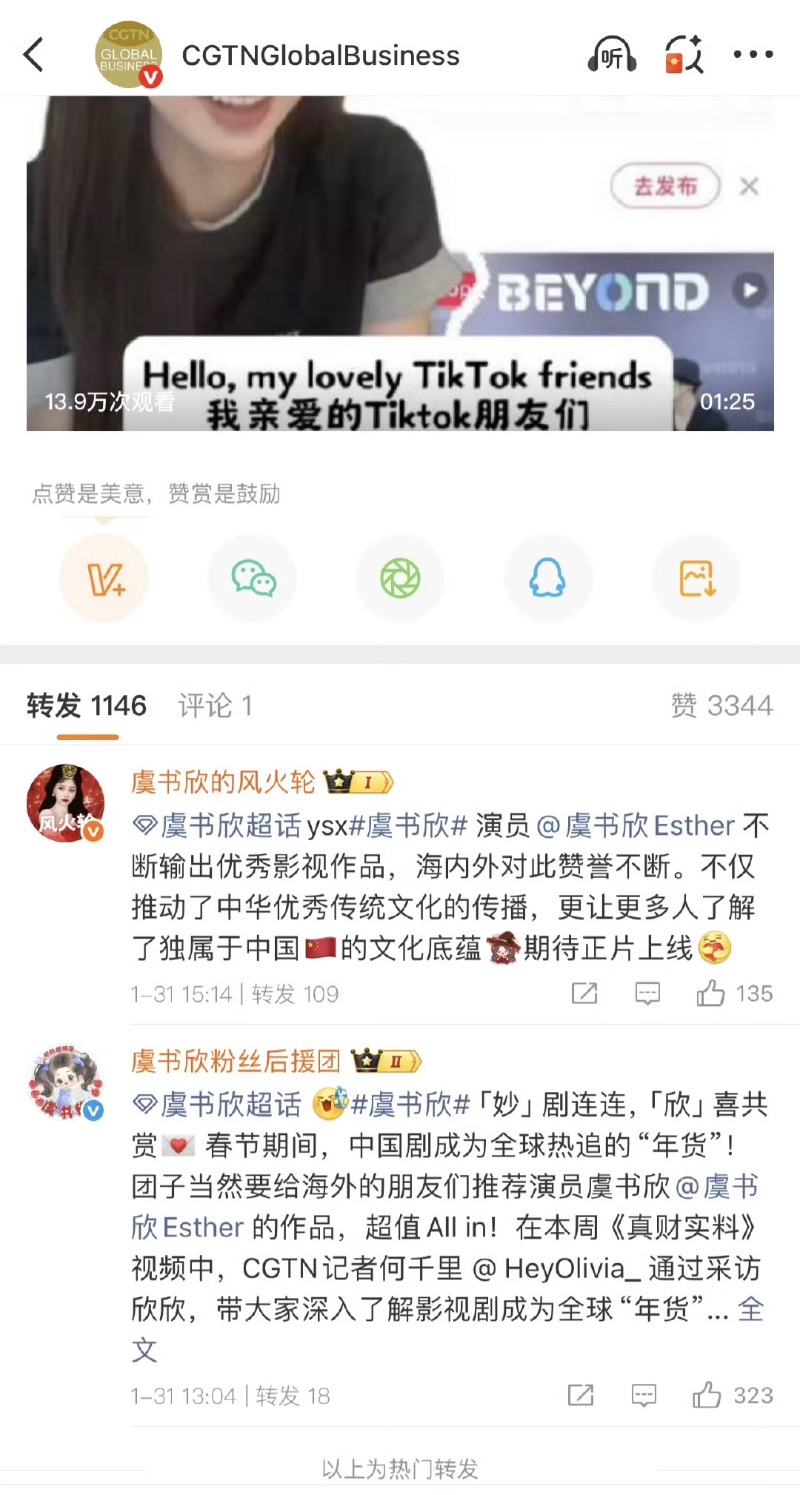Screen dimensions: 800x1495
Task: Share the post to WeChat
Action: [x=253, y=579]
